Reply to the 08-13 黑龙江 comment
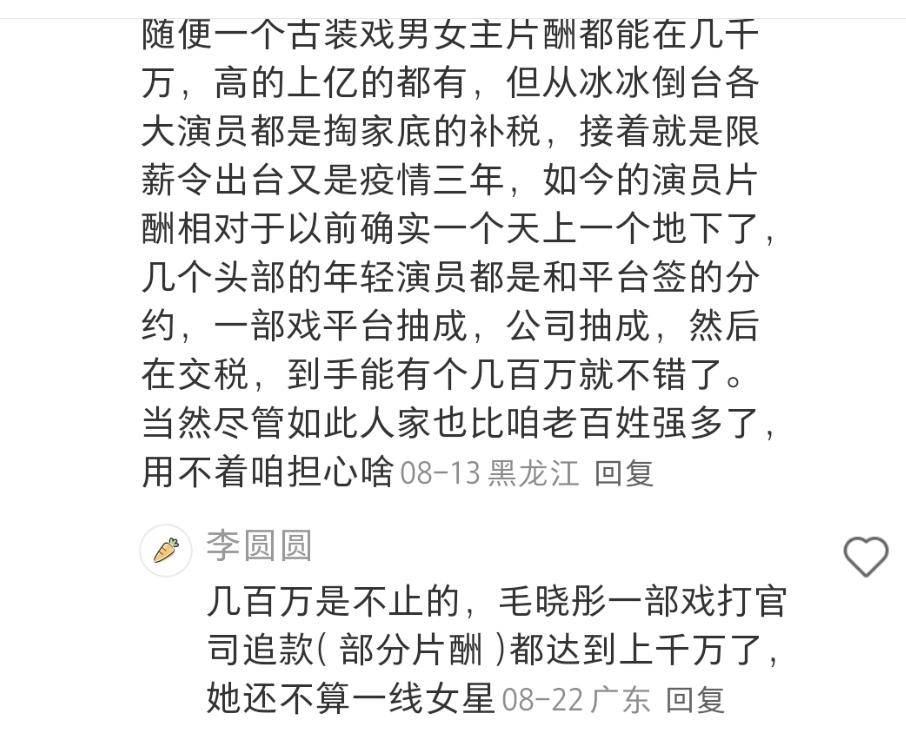 pyautogui.click(x=624, y=472)
